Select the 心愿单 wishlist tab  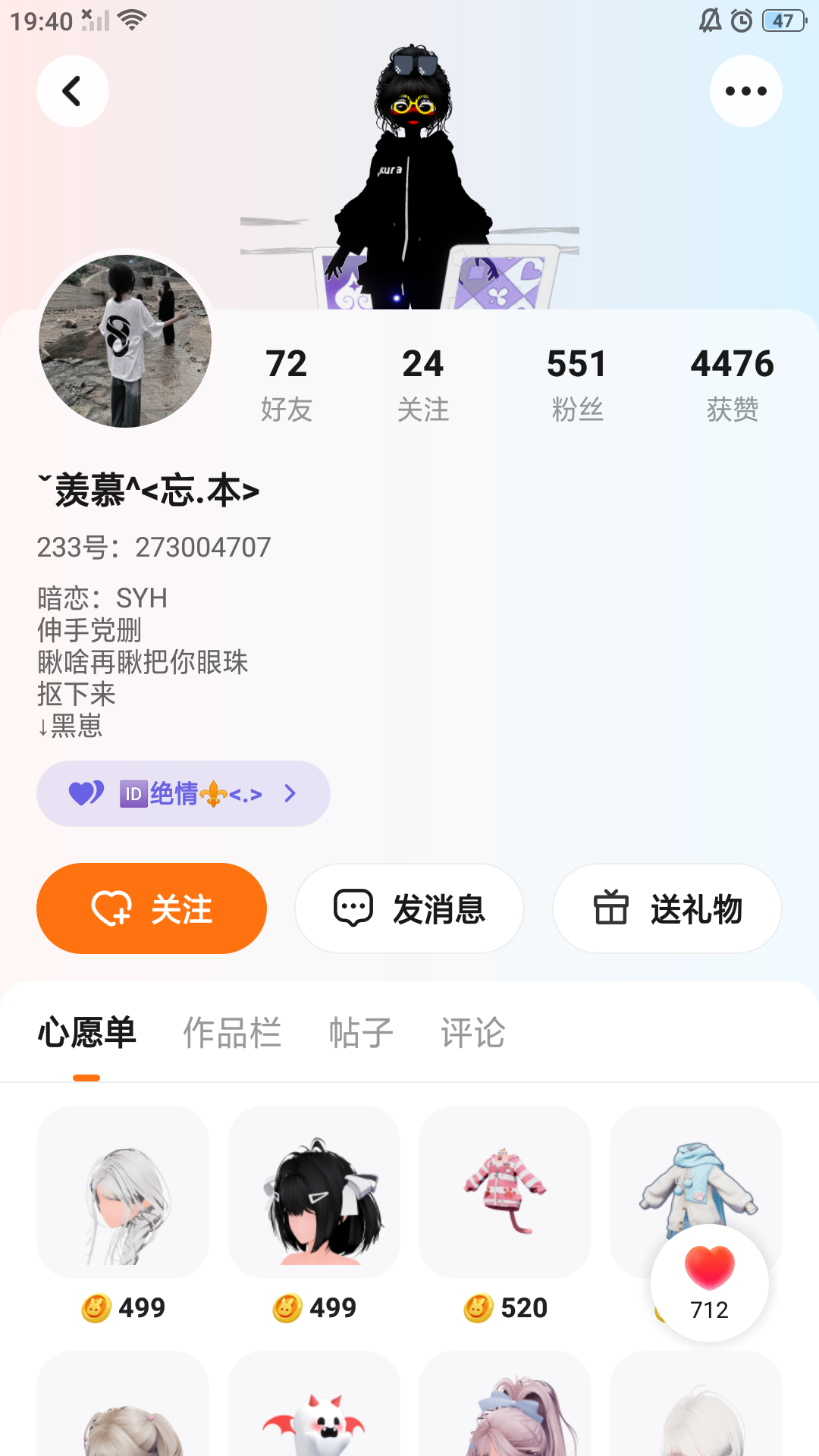pos(86,1033)
